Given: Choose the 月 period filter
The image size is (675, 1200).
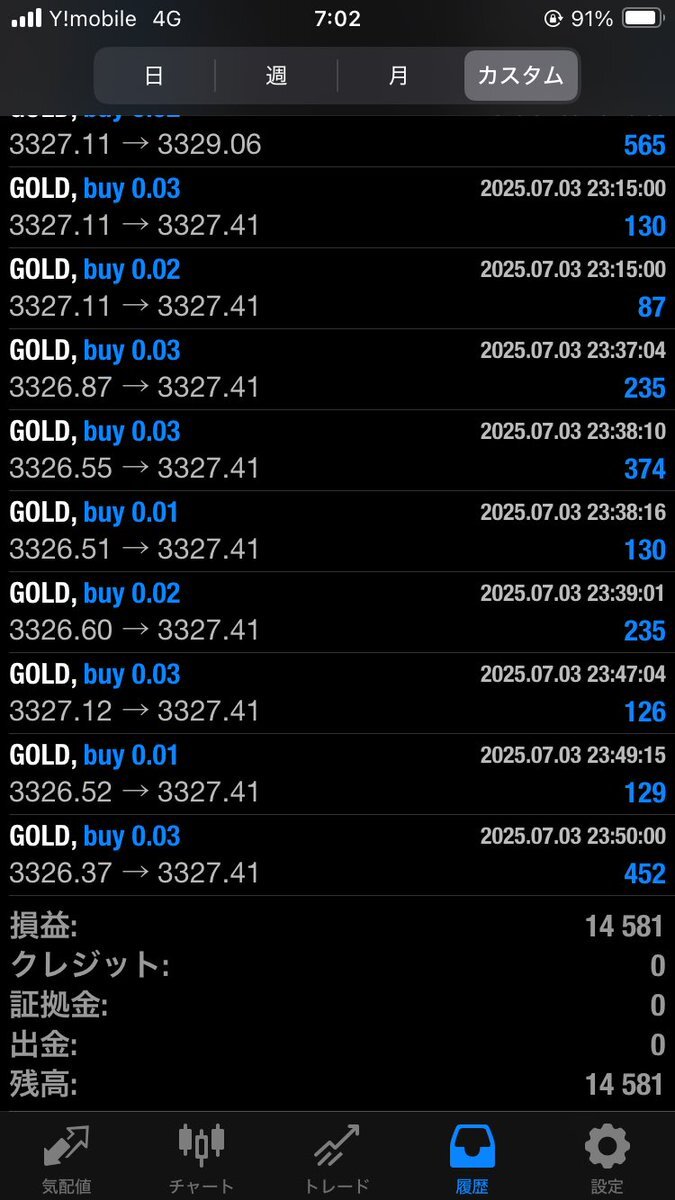Looking at the screenshot, I should pos(399,76).
